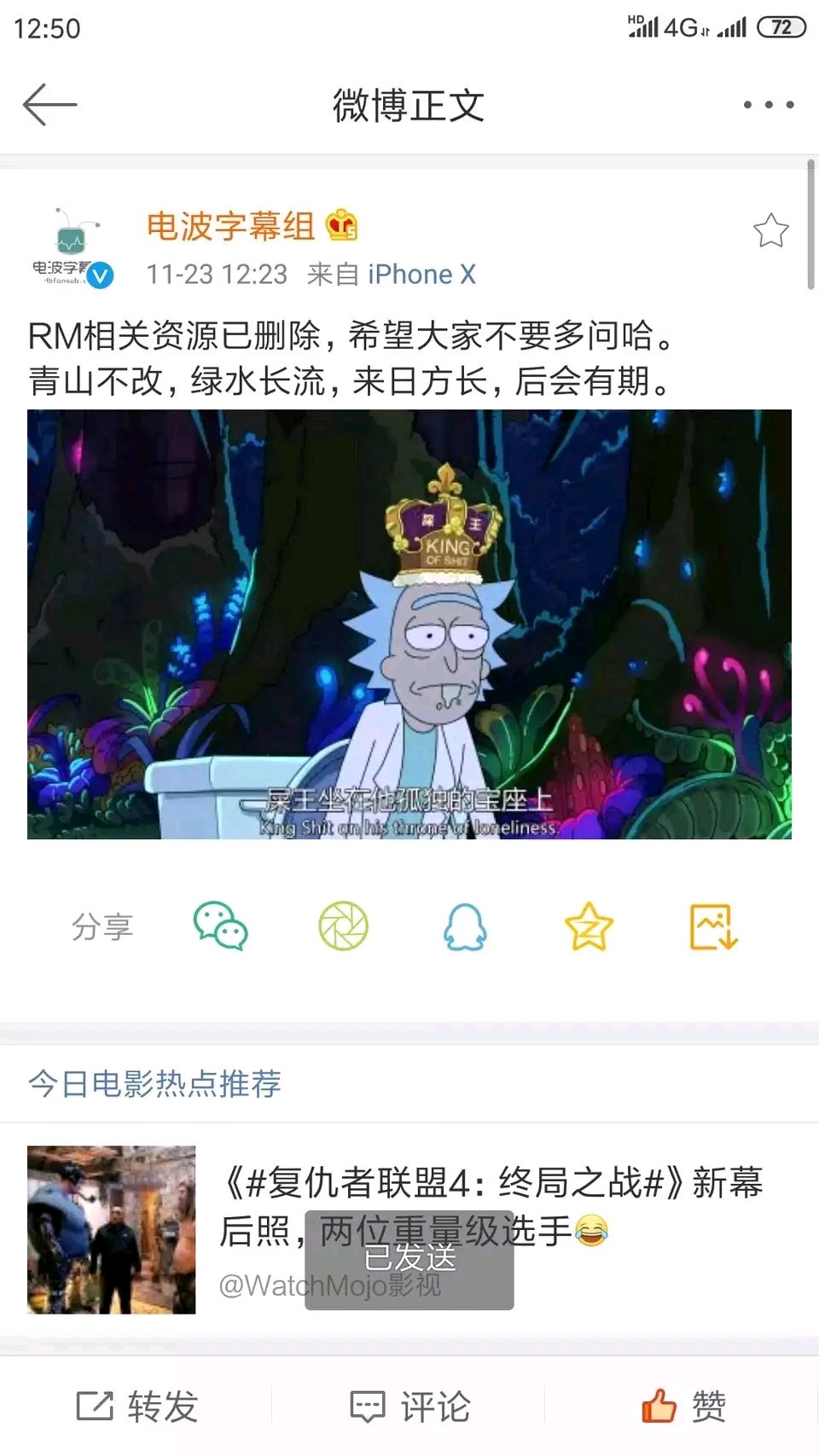Tap the 电波字幕组 avatar
The width and height of the screenshot is (819, 1456).
click(72, 248)
